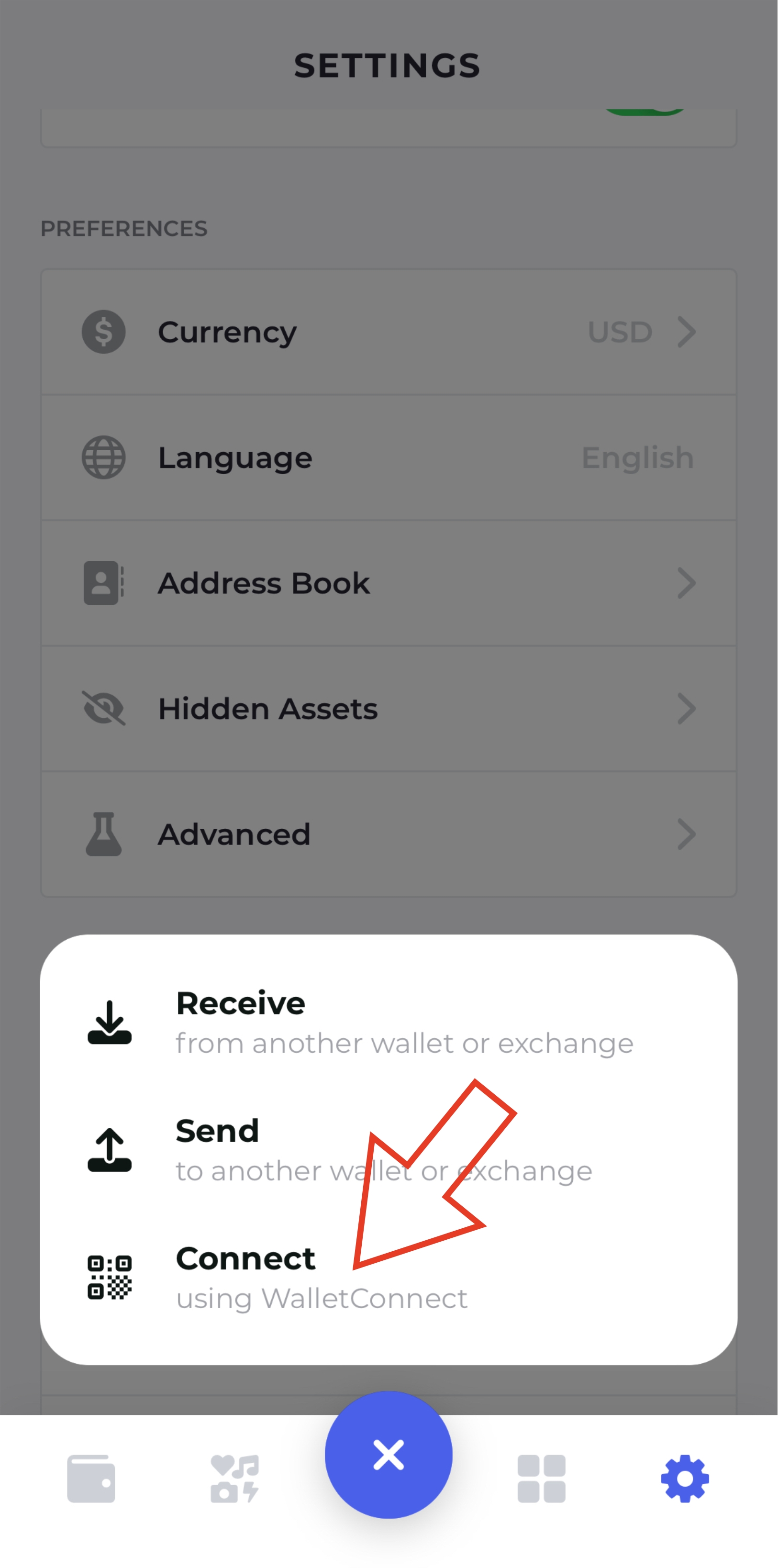Open Receive from another wallet option

tap(389, 1023)
